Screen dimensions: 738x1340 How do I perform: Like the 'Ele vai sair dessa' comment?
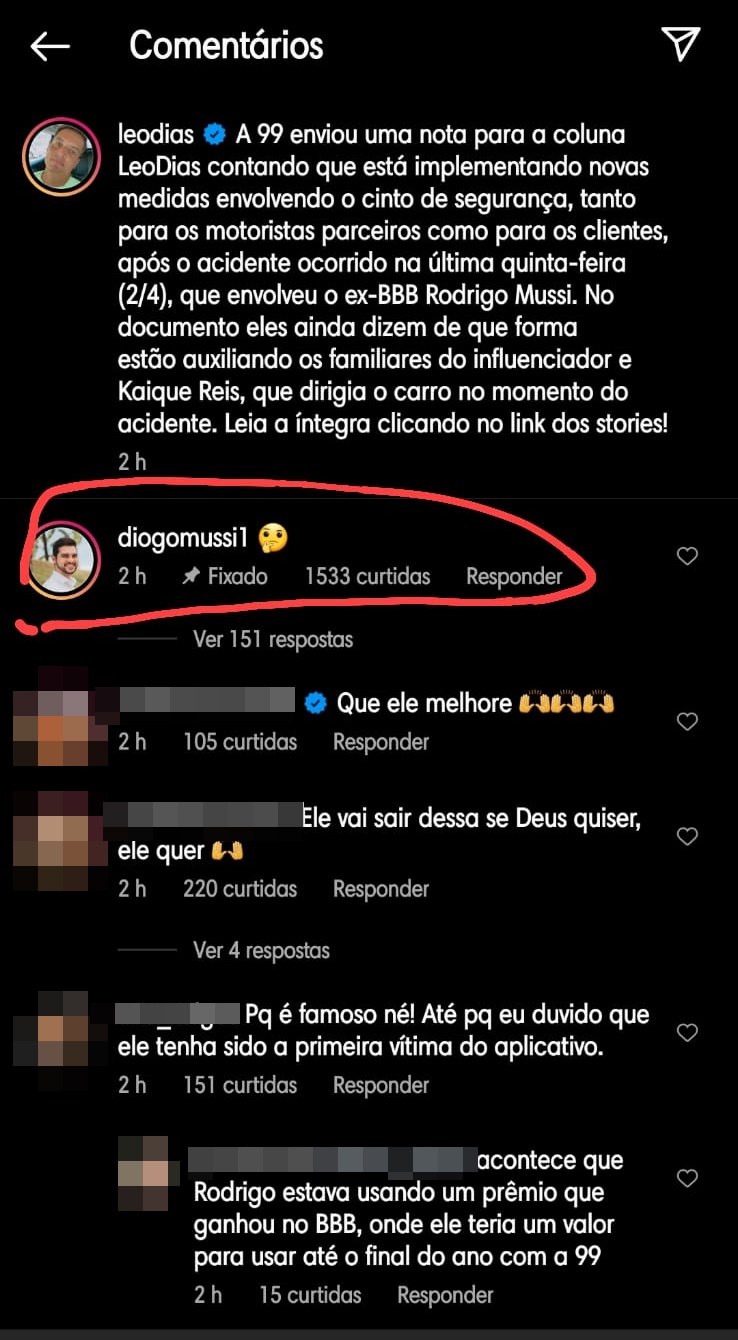(687, 836)
